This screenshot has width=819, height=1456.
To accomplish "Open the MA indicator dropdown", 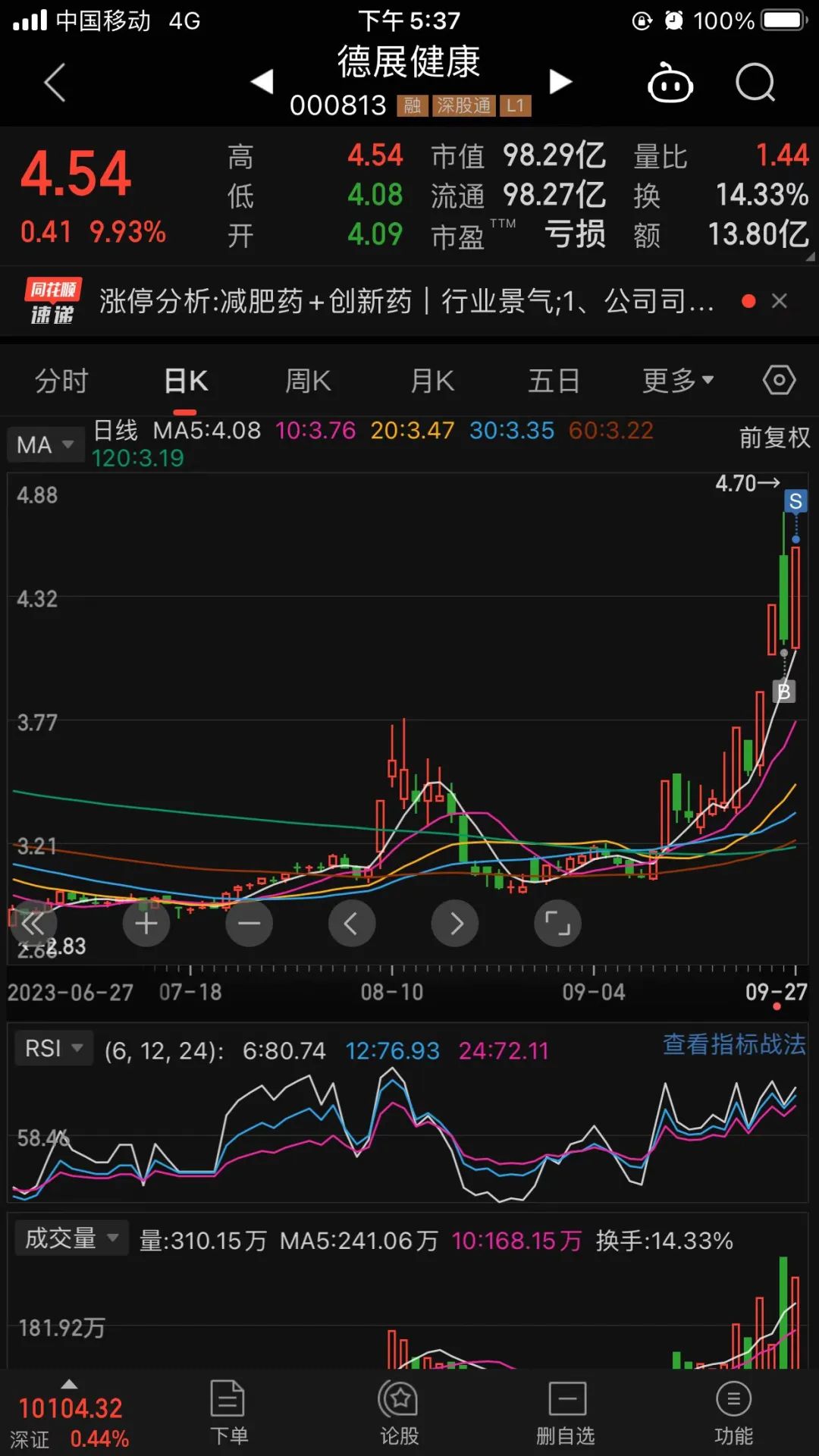I will [45, 444].
